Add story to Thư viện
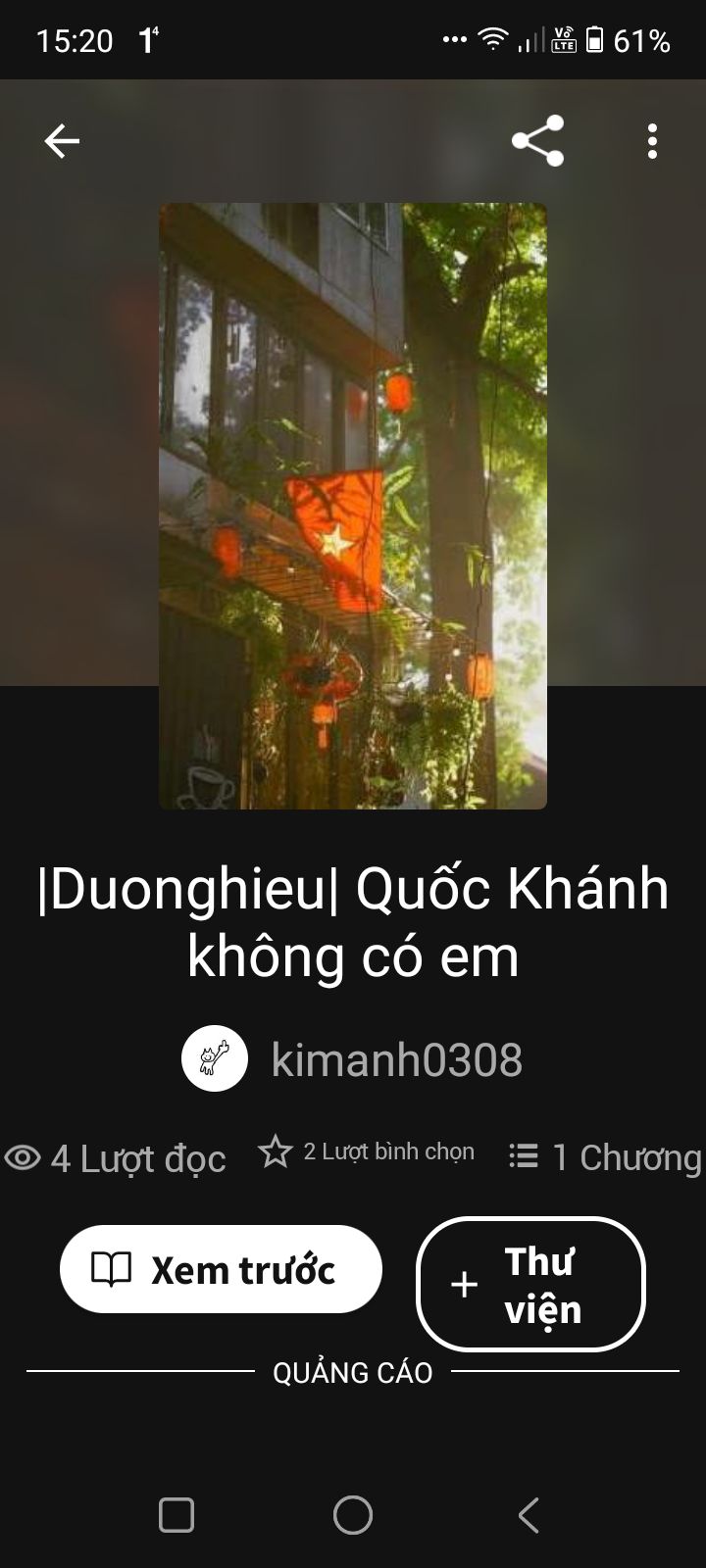706x1568 pixels. point(530,1285)
